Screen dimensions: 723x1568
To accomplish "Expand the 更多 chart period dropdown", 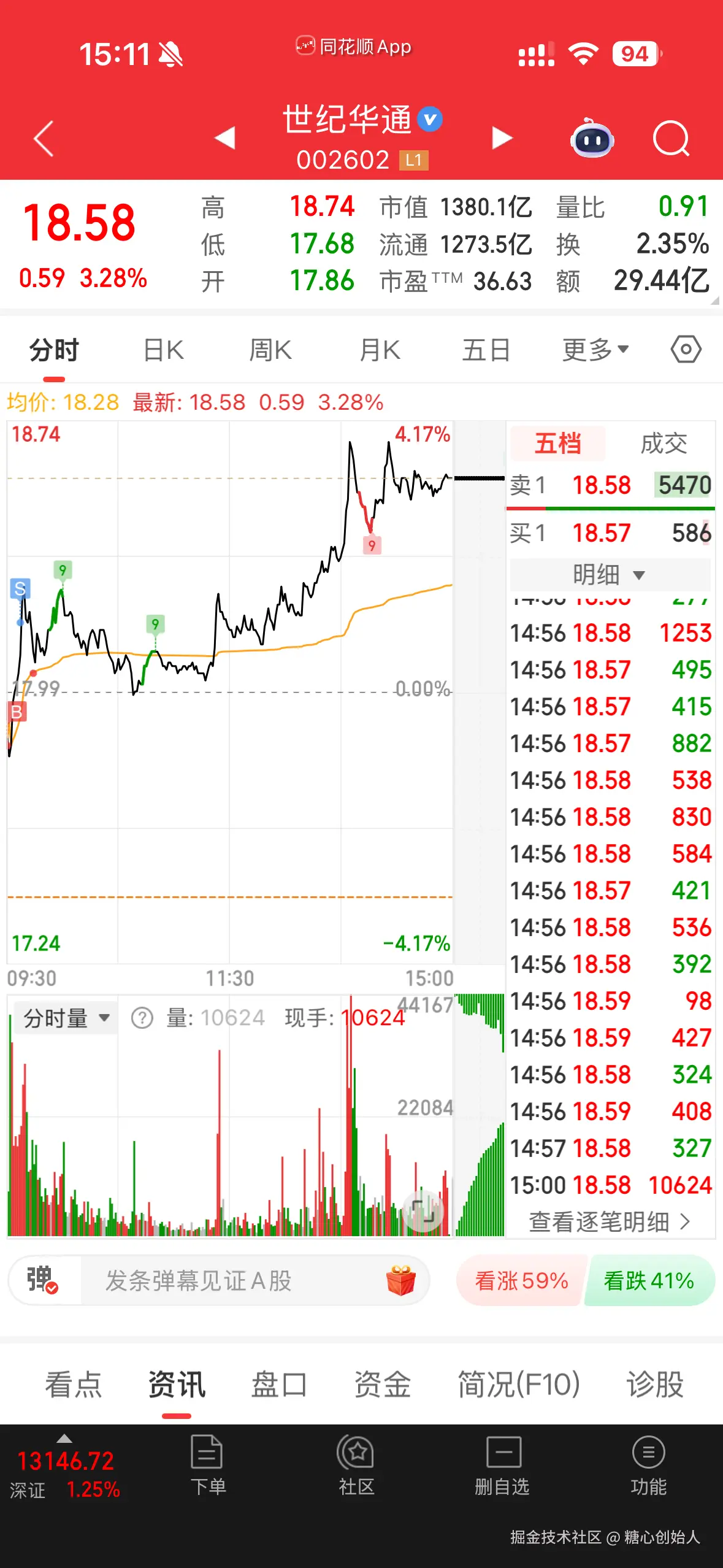I will pyautogui.click(x=595, y=350).
